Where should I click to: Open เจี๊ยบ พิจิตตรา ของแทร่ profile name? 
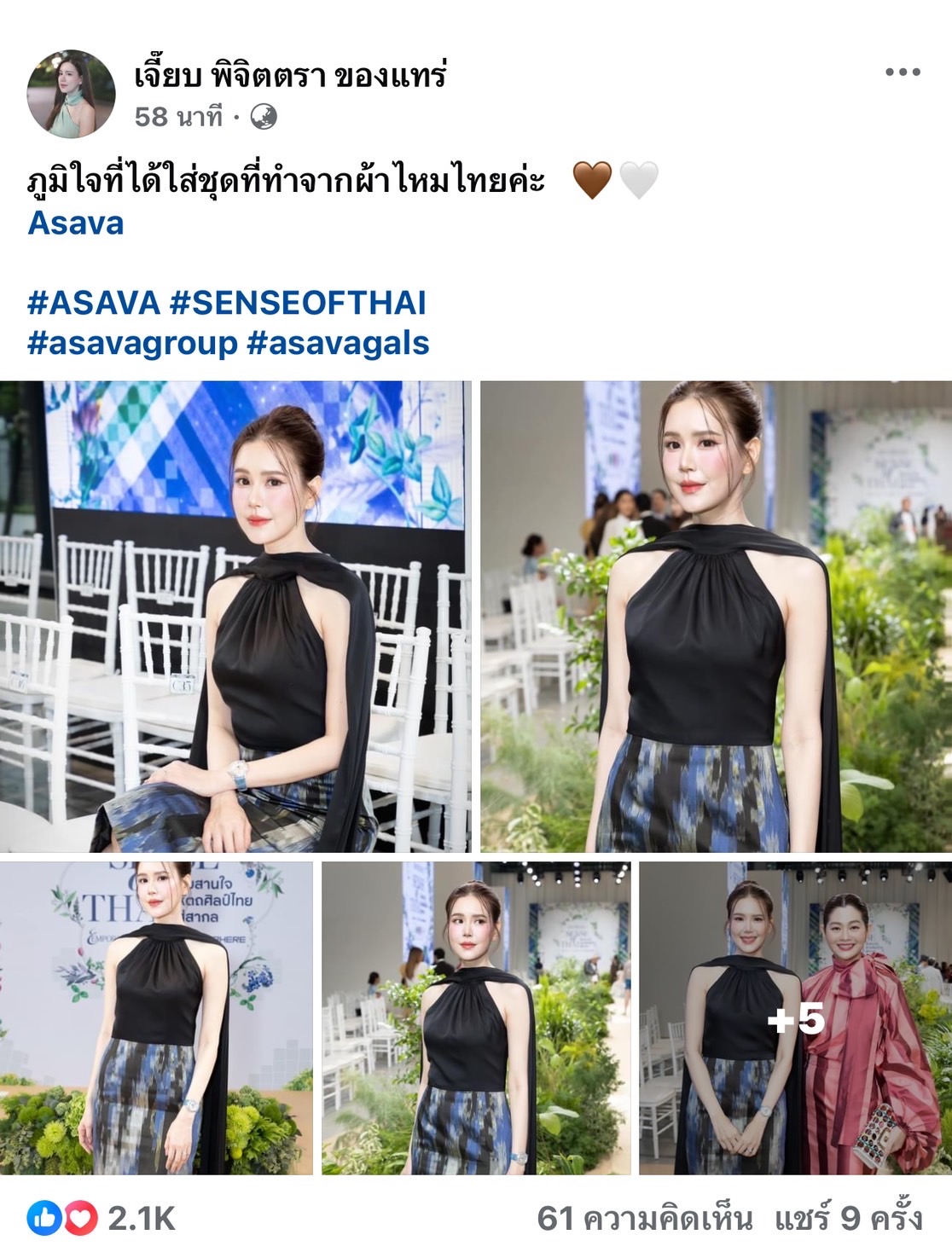point(290,76)
